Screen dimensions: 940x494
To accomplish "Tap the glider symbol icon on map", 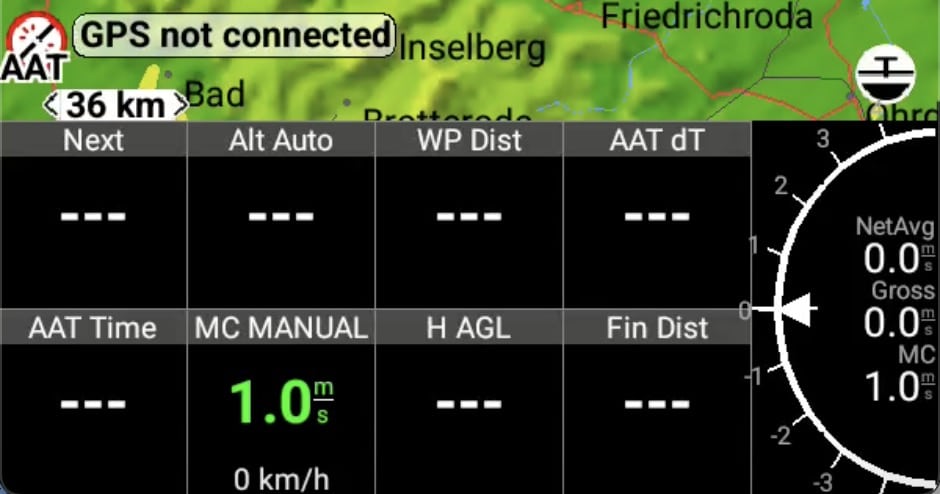I will click(x=885, y=72).
